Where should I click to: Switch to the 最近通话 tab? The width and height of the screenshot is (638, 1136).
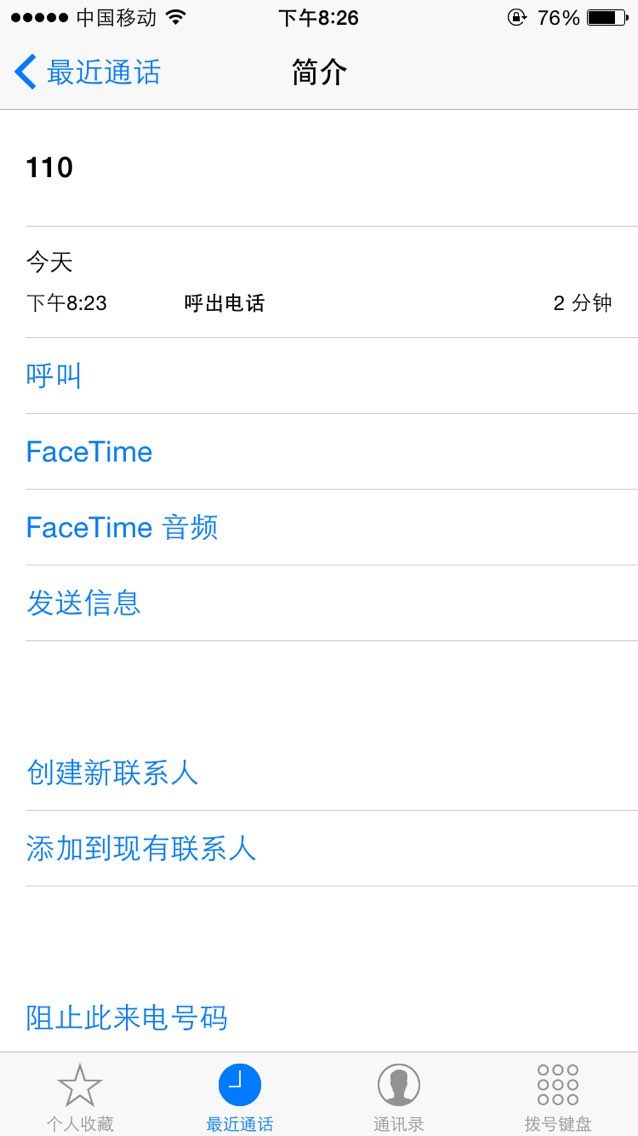click(x=240, y=1096)
